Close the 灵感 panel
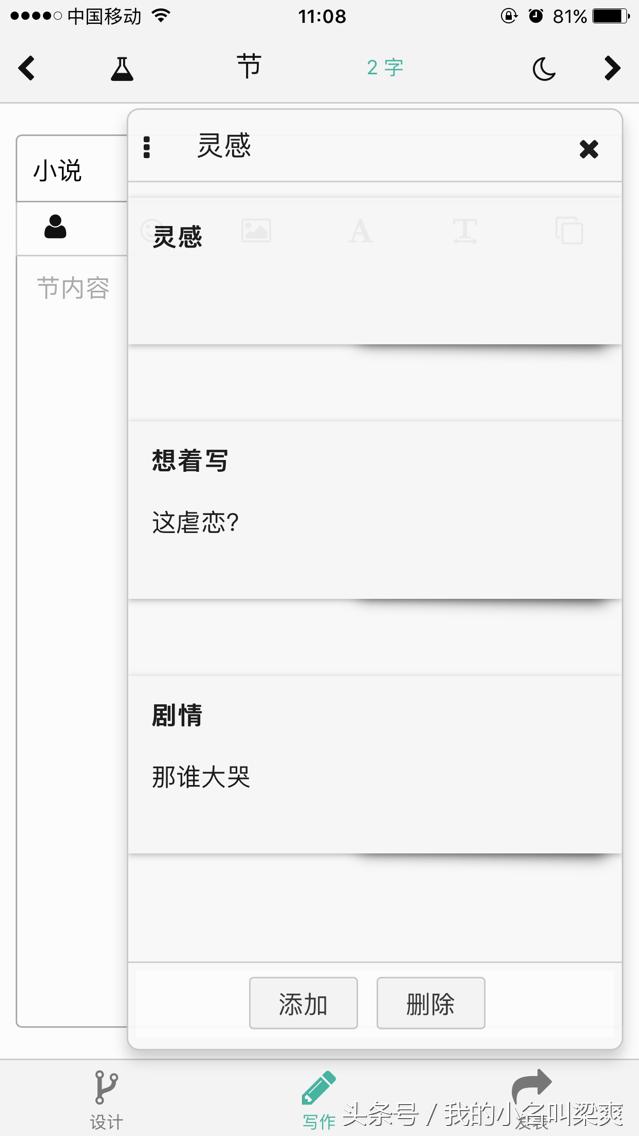The width and height of the screenshot is (639, 1136). point(589,149)
